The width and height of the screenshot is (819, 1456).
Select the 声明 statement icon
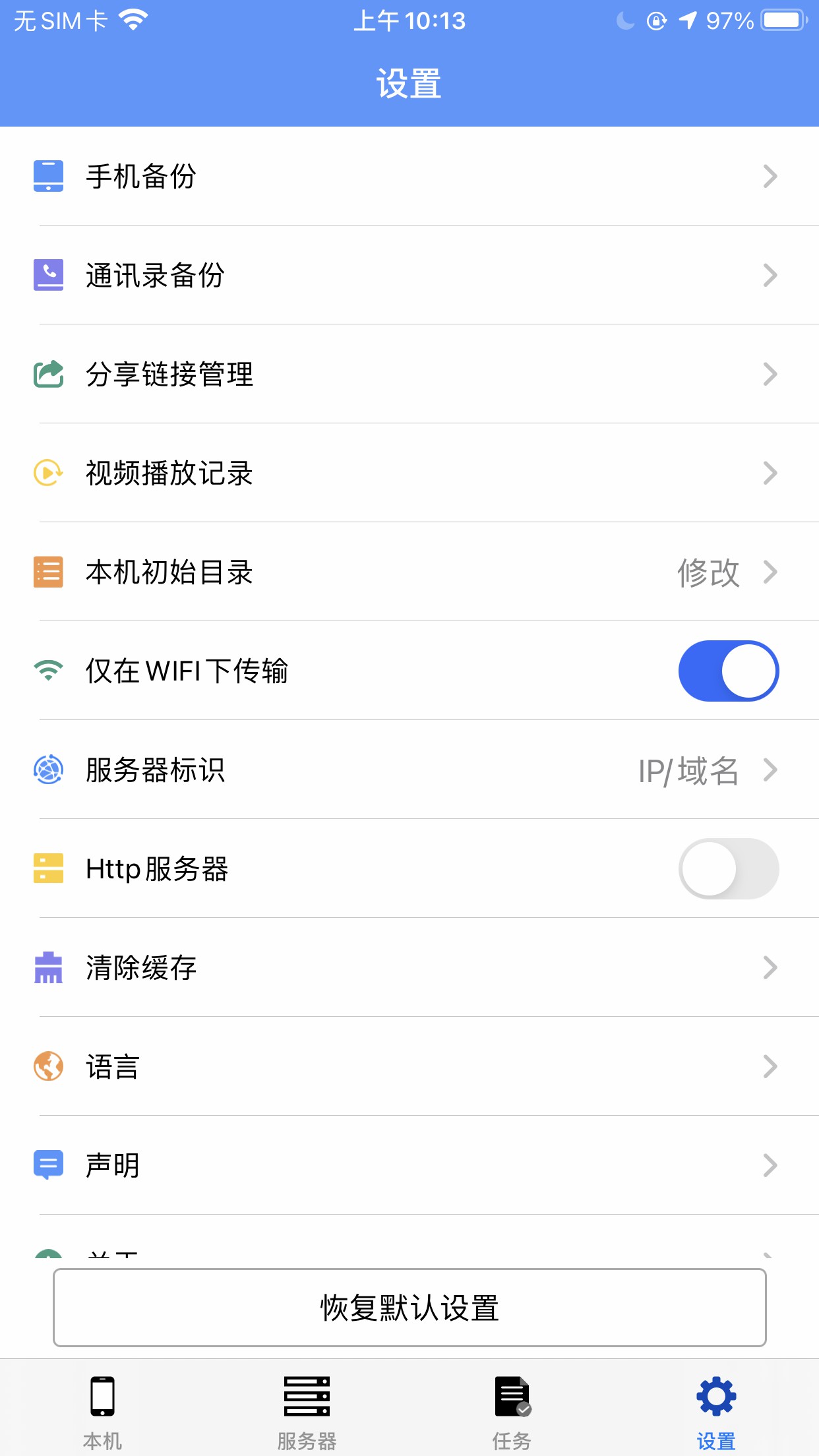(47, 1165)
